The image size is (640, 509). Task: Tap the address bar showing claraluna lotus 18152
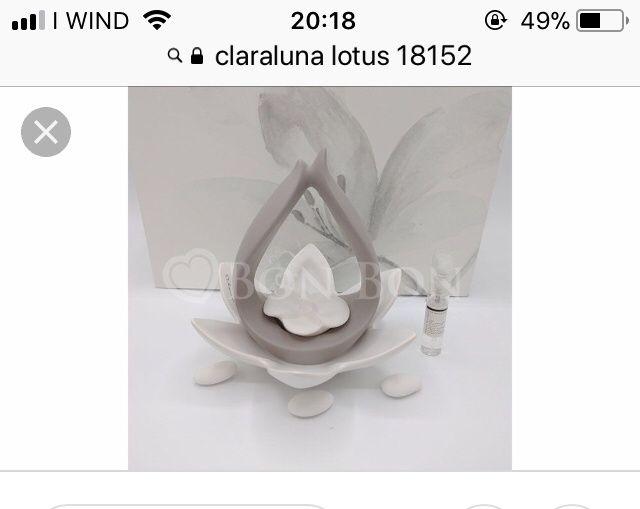[320, 56]
